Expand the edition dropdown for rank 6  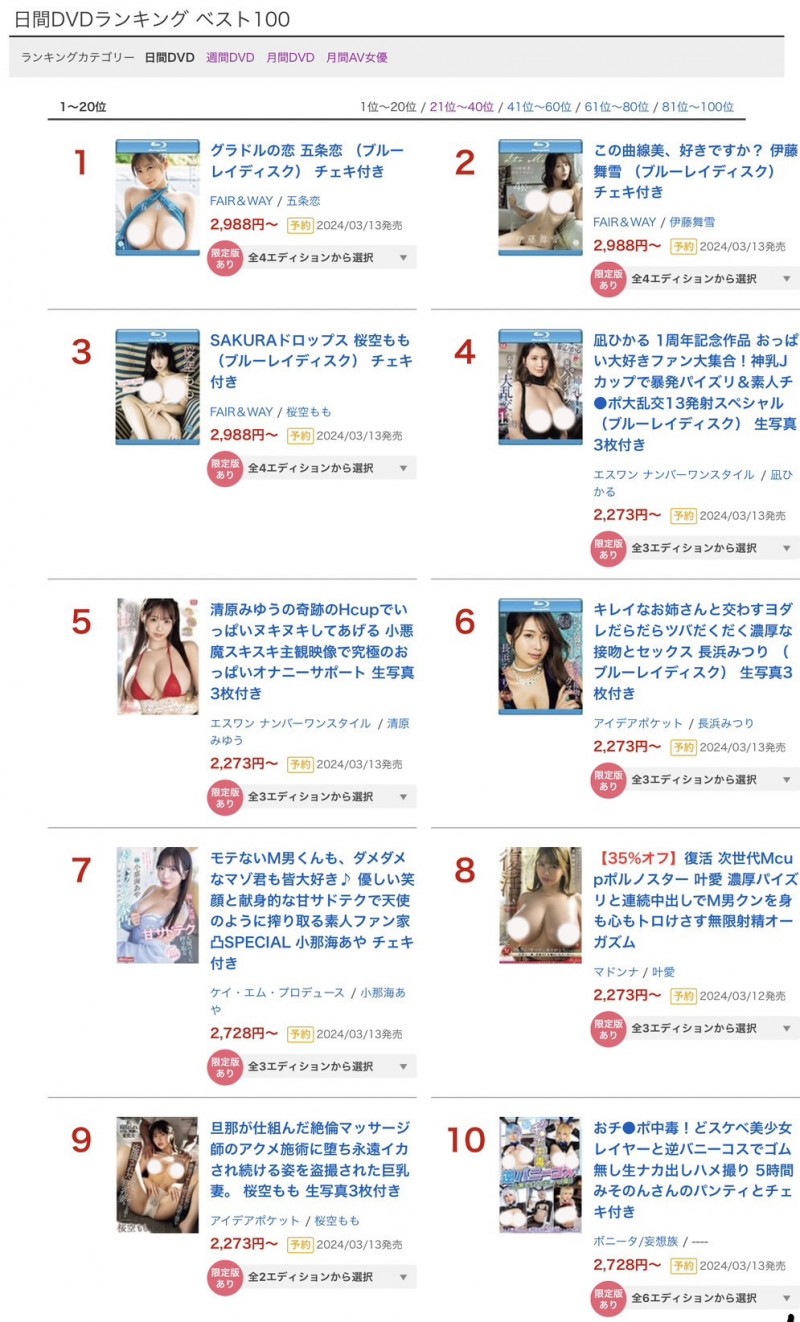click(x=713, y=779)
